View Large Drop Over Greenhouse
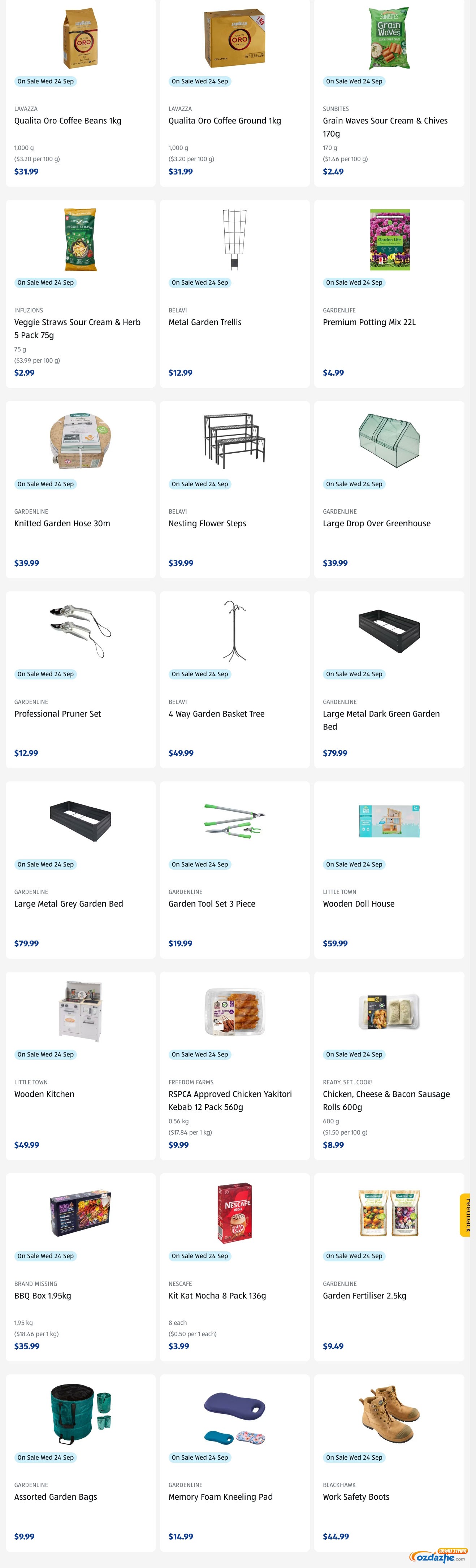The height and width of the screenshot is (1568, 476). 376,523
